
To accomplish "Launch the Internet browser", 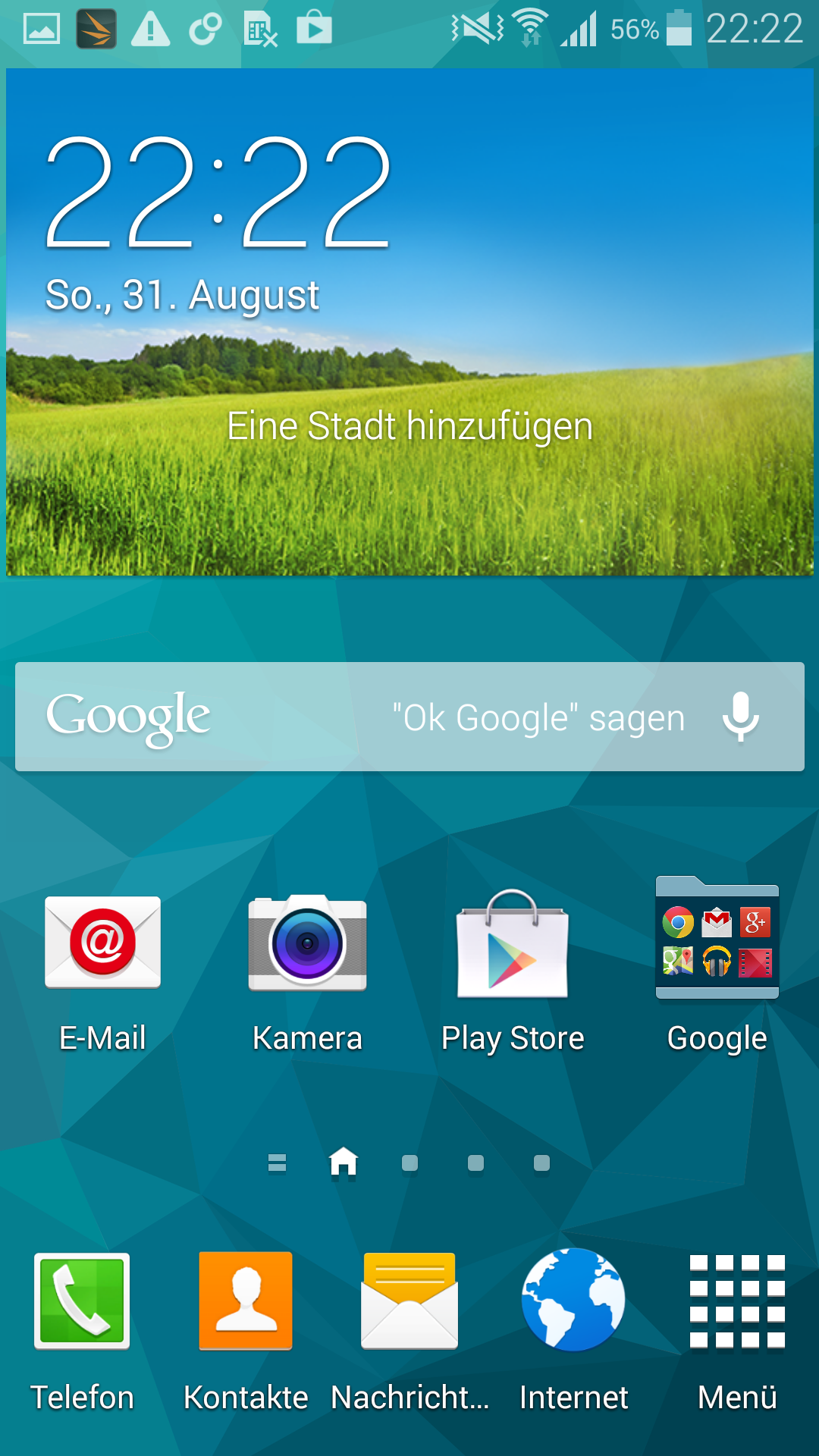I will click(x=573, y=1332).
